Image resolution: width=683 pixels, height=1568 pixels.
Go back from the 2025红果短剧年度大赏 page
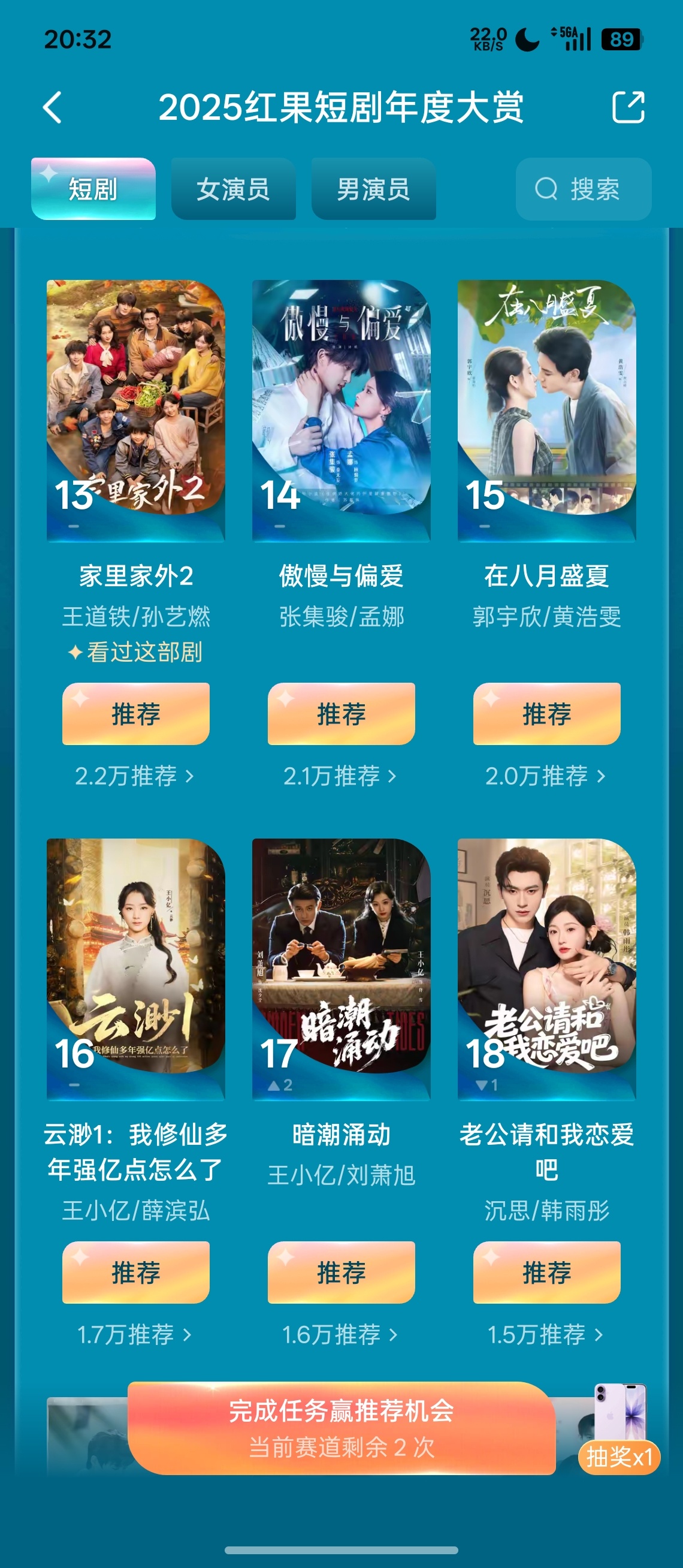(x=53, y=108)
